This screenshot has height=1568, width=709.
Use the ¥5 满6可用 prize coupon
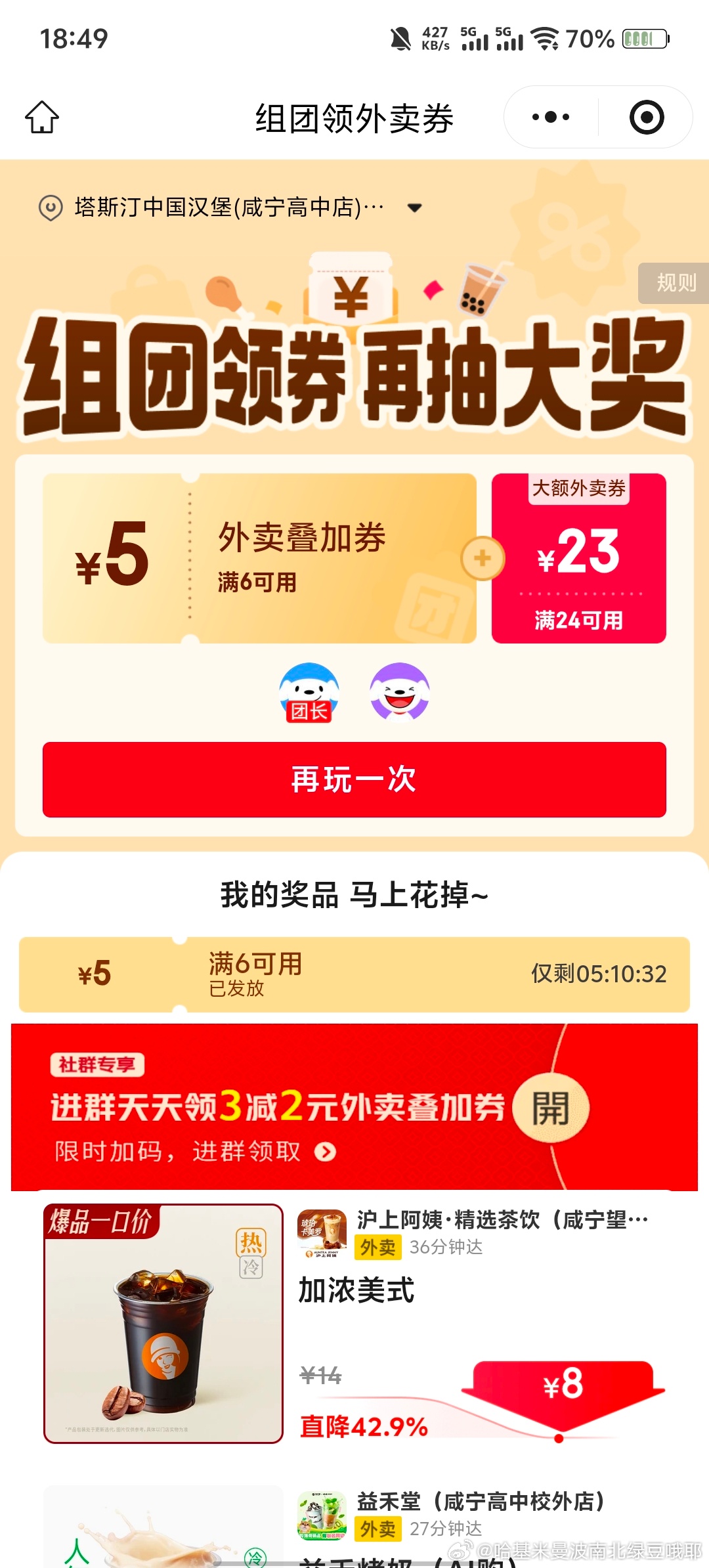click(x=354, y=974)
